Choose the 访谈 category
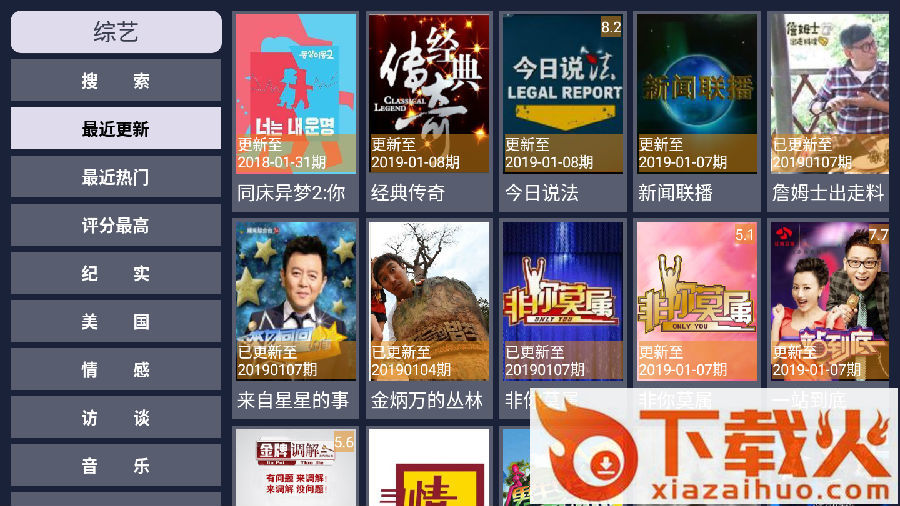Viewport: 900px width, 506px height. coord(116,417)
